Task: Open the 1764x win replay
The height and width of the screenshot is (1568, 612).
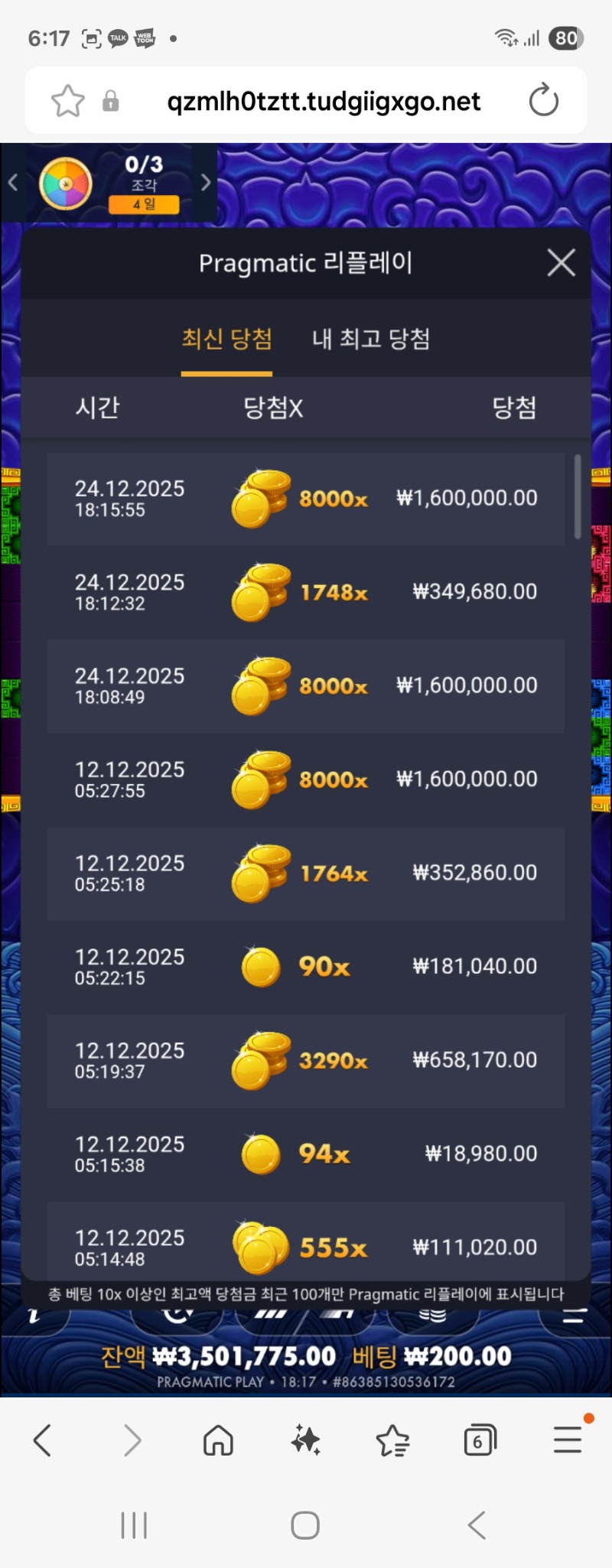Action: pos(306,873)
